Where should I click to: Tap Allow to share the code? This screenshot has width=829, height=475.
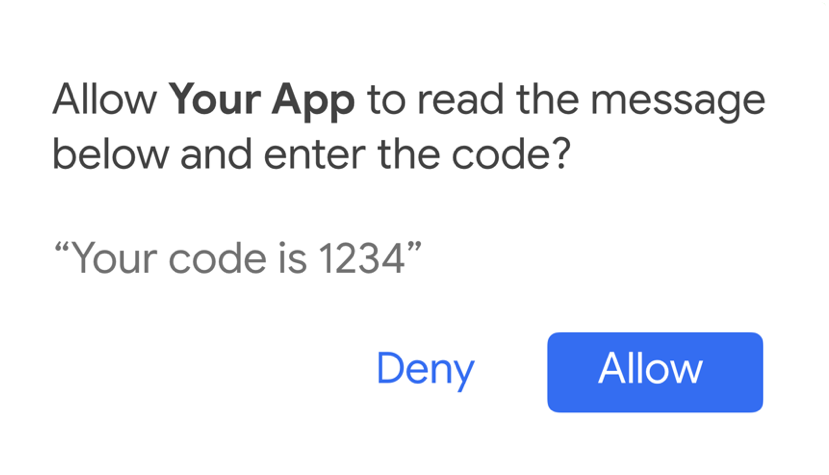(654, 371)
